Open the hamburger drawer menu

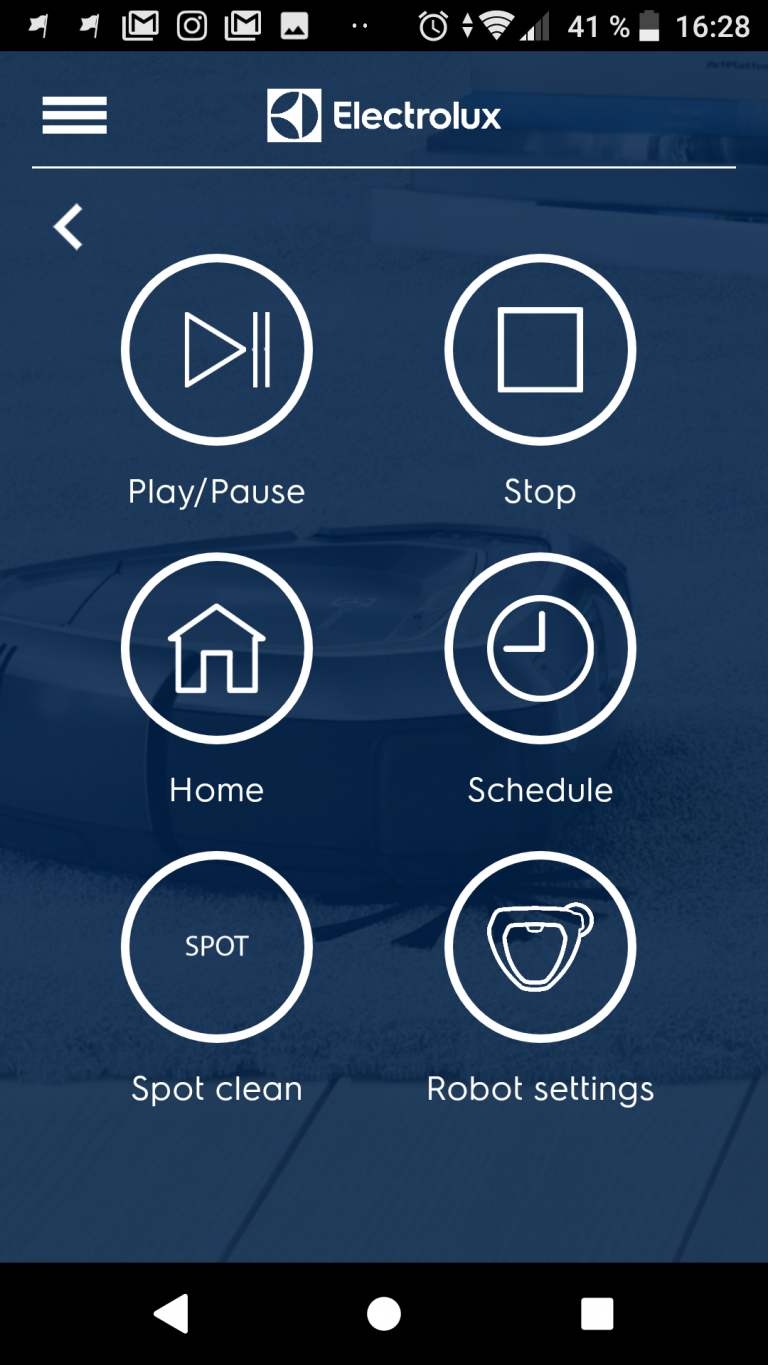pos(74,116)
